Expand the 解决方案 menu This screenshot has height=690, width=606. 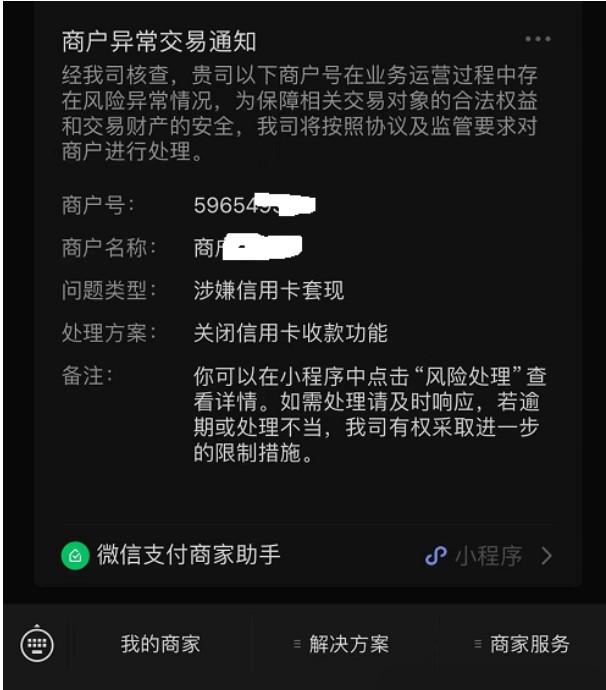tap(342, 644)
